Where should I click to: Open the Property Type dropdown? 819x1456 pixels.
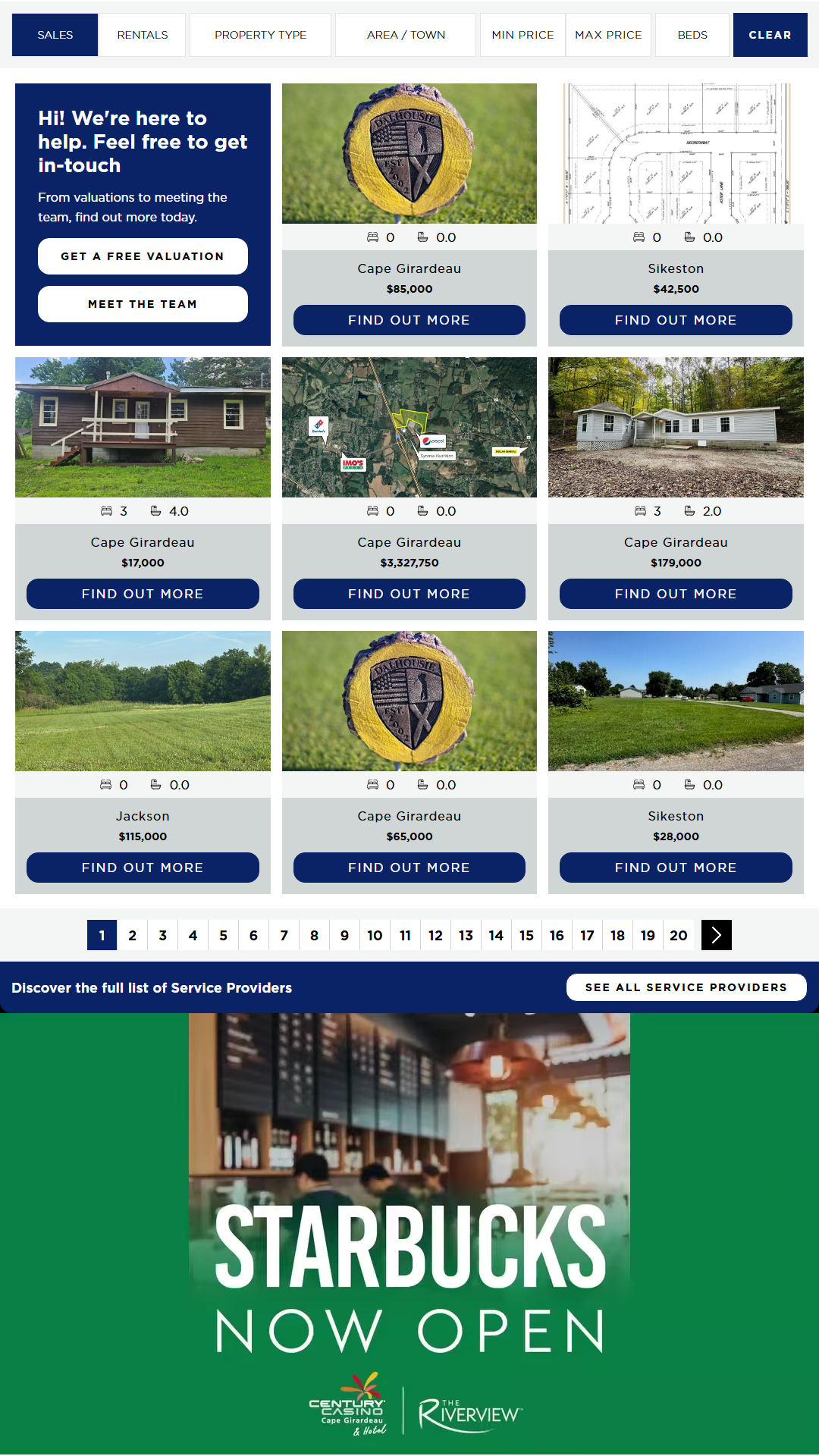point(260,35)
